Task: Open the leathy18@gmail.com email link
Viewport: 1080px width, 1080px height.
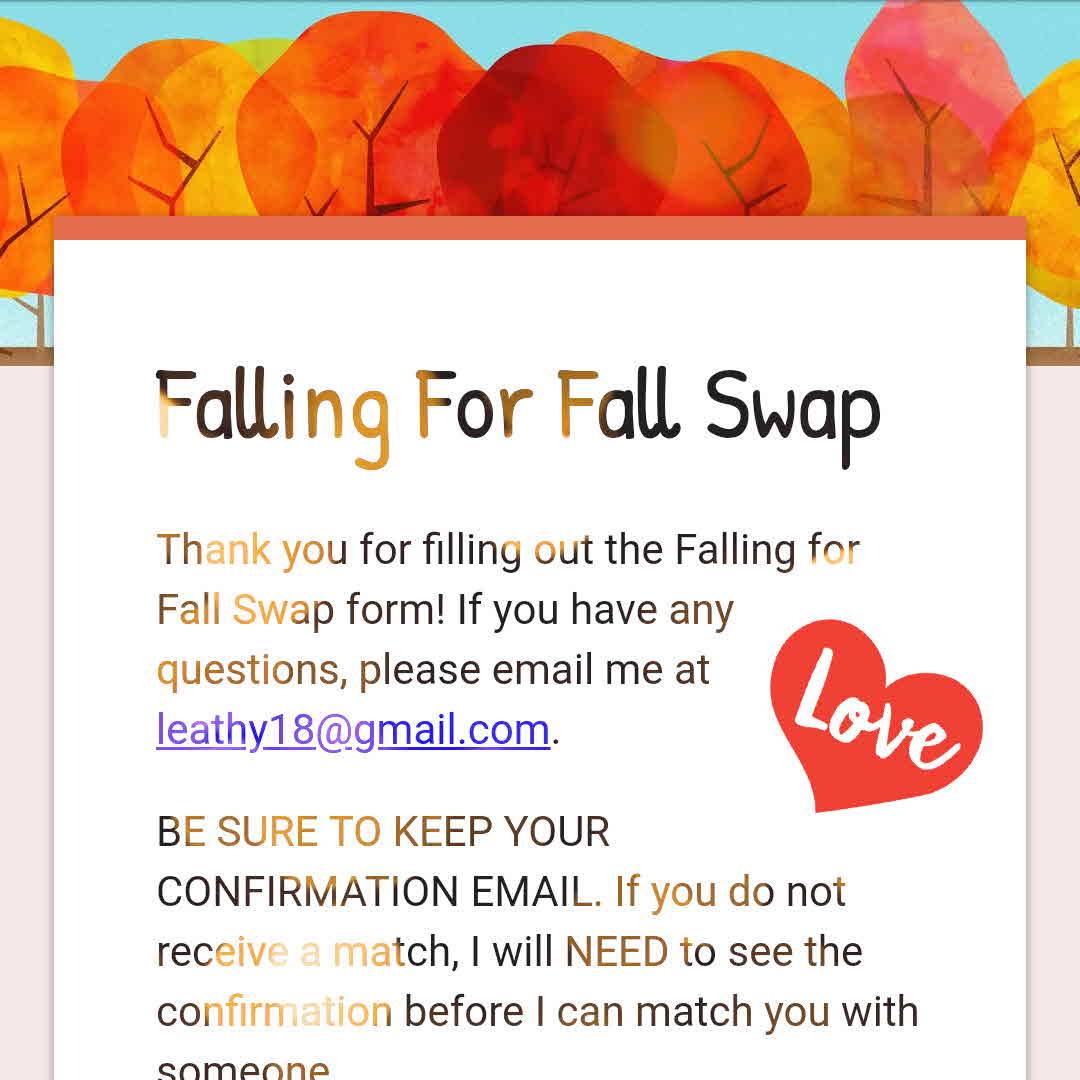Action: coord(353,730)
